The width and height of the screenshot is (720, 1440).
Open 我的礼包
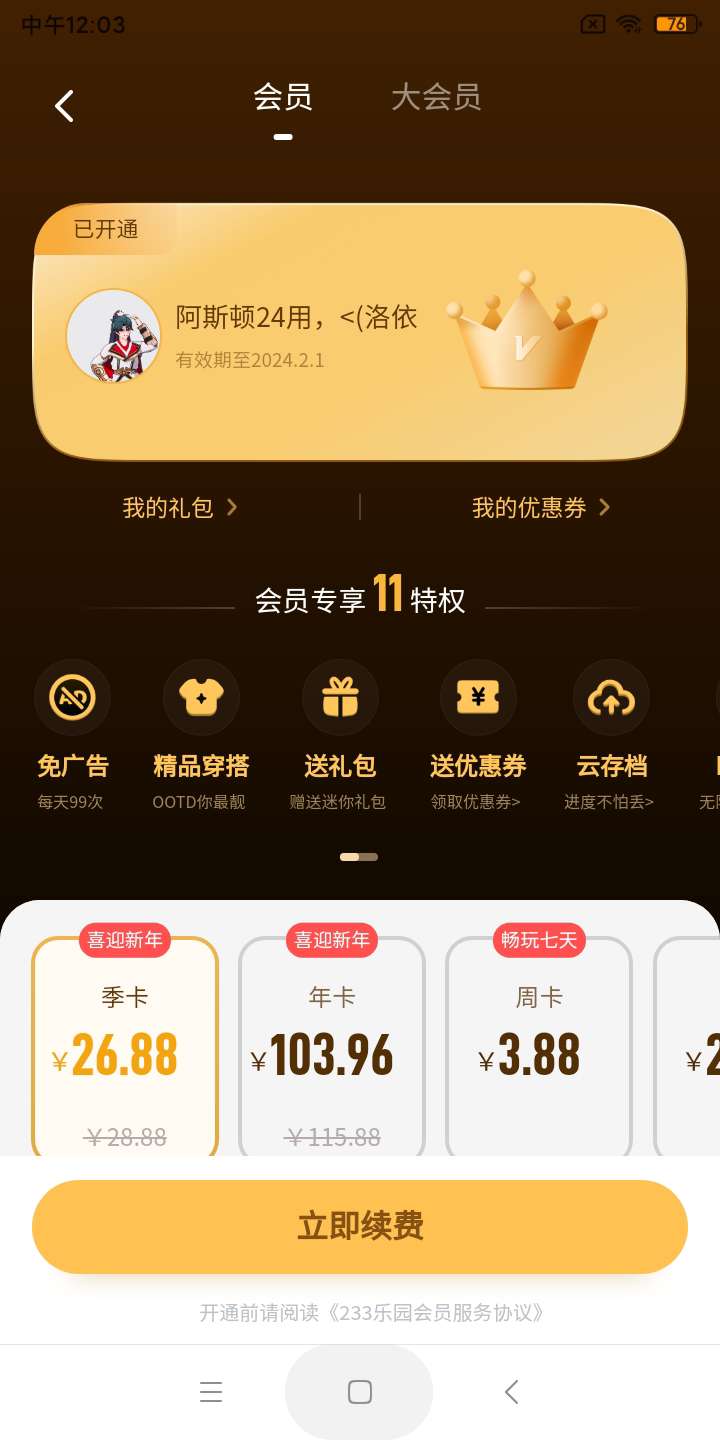(180, 508)
